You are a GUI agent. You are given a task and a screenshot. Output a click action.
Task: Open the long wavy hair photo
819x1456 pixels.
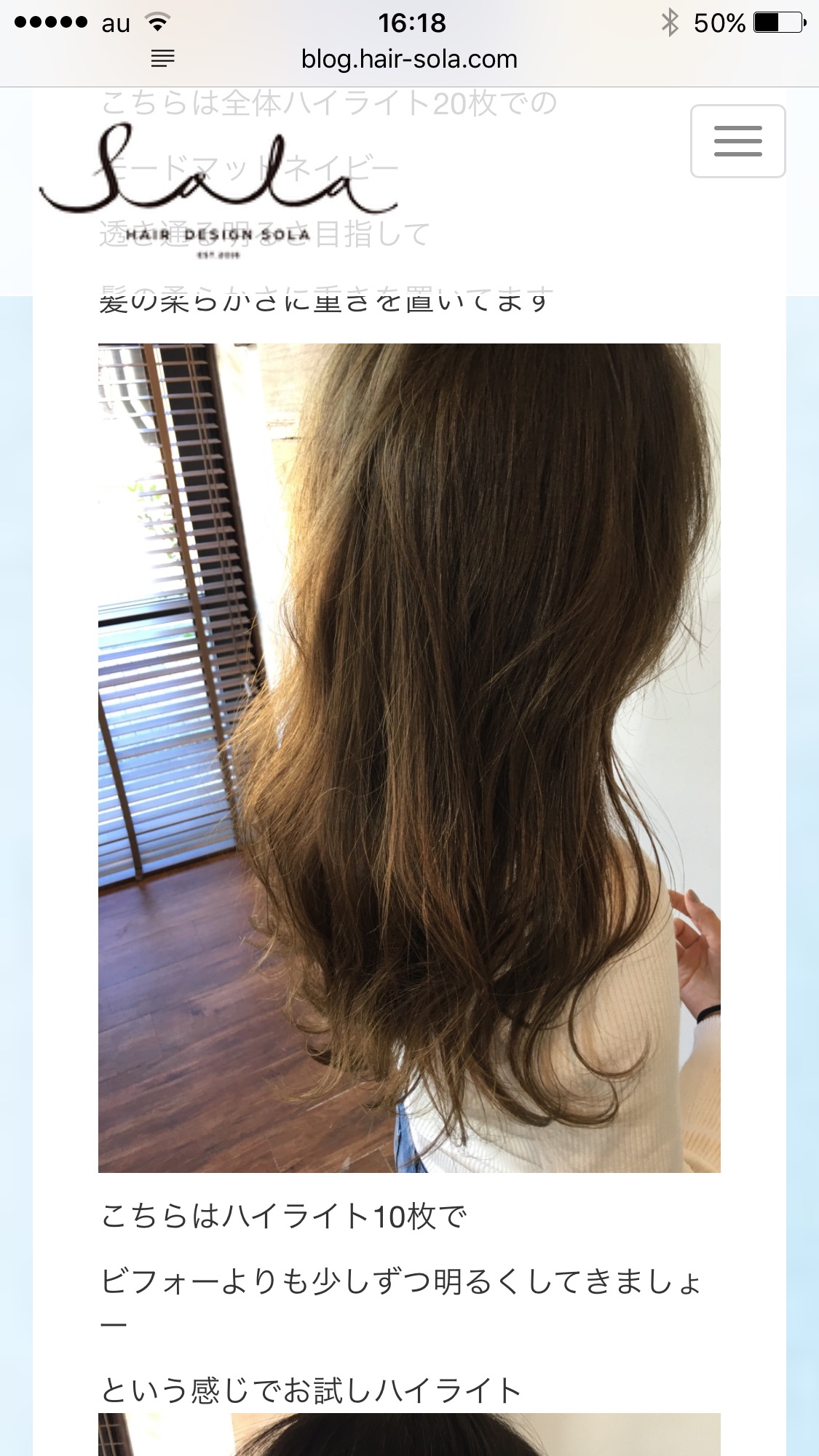(409, 757)
